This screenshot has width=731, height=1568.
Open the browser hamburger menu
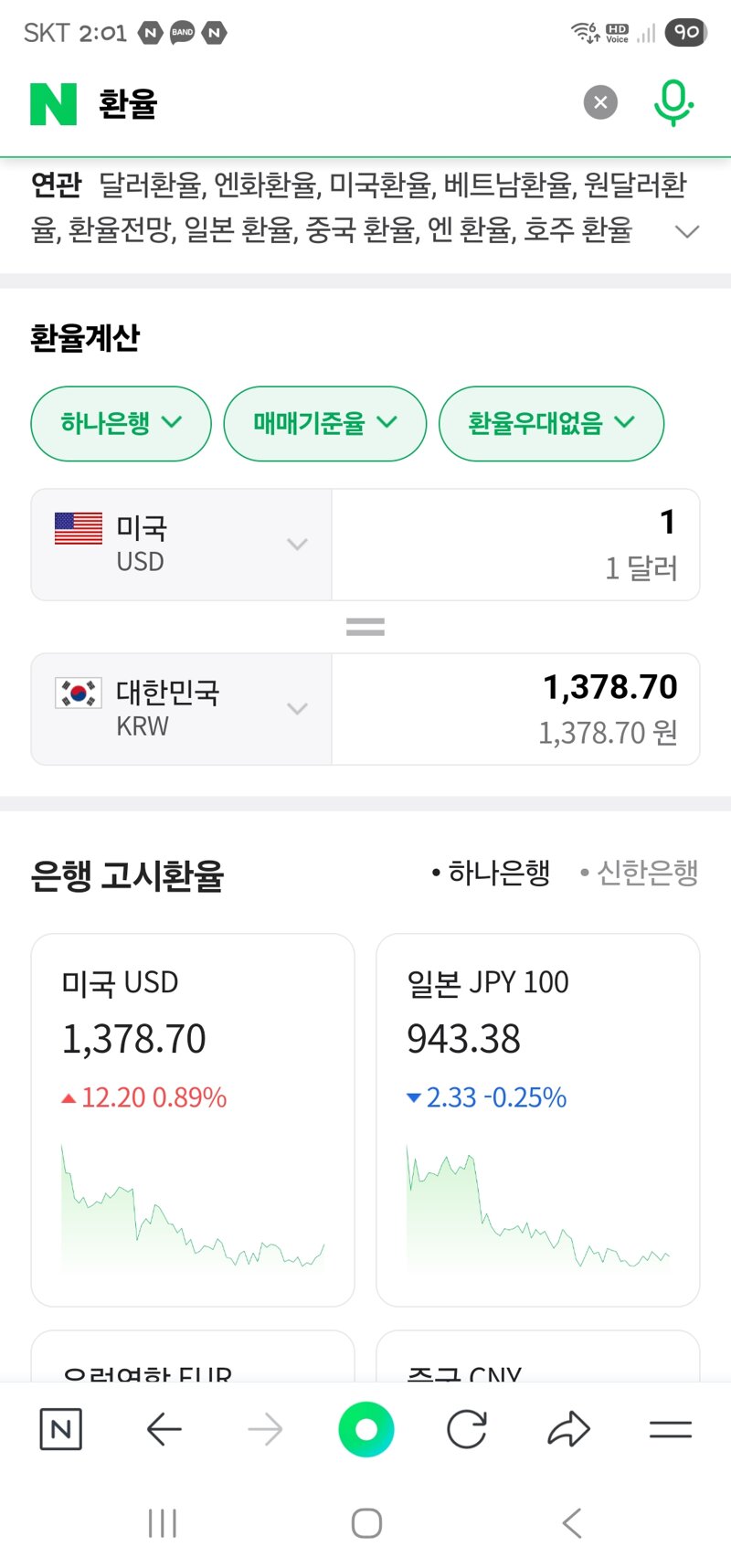[670, 1429]
